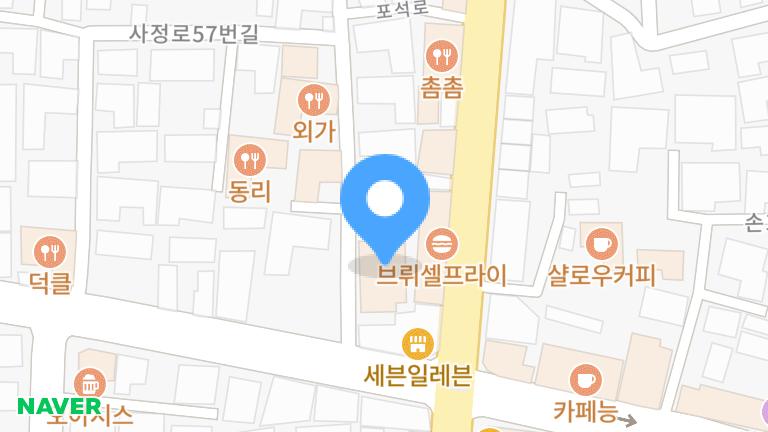Viewport: 768px width, 432px height.
Task: Open the 샬로우커피 cafe marker
Action: (601, 243)
